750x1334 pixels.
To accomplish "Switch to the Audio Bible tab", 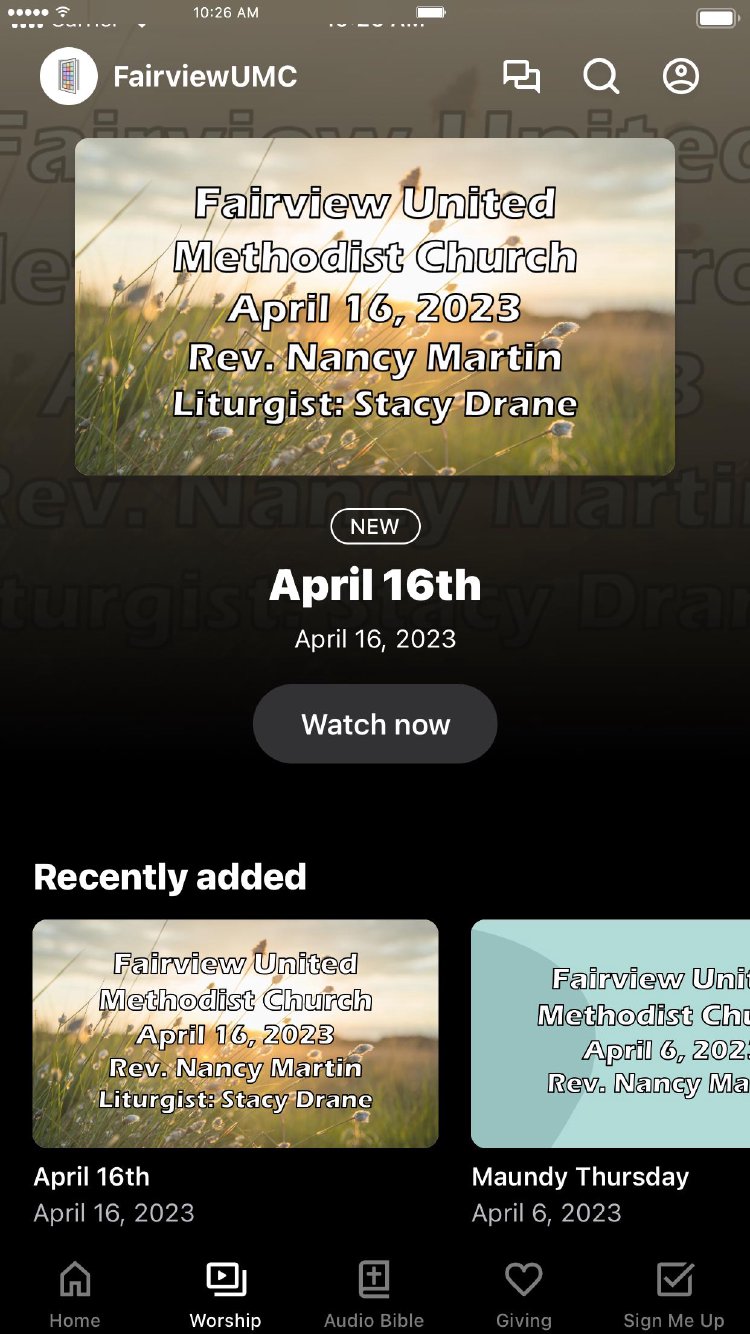I will (374, 1294).
